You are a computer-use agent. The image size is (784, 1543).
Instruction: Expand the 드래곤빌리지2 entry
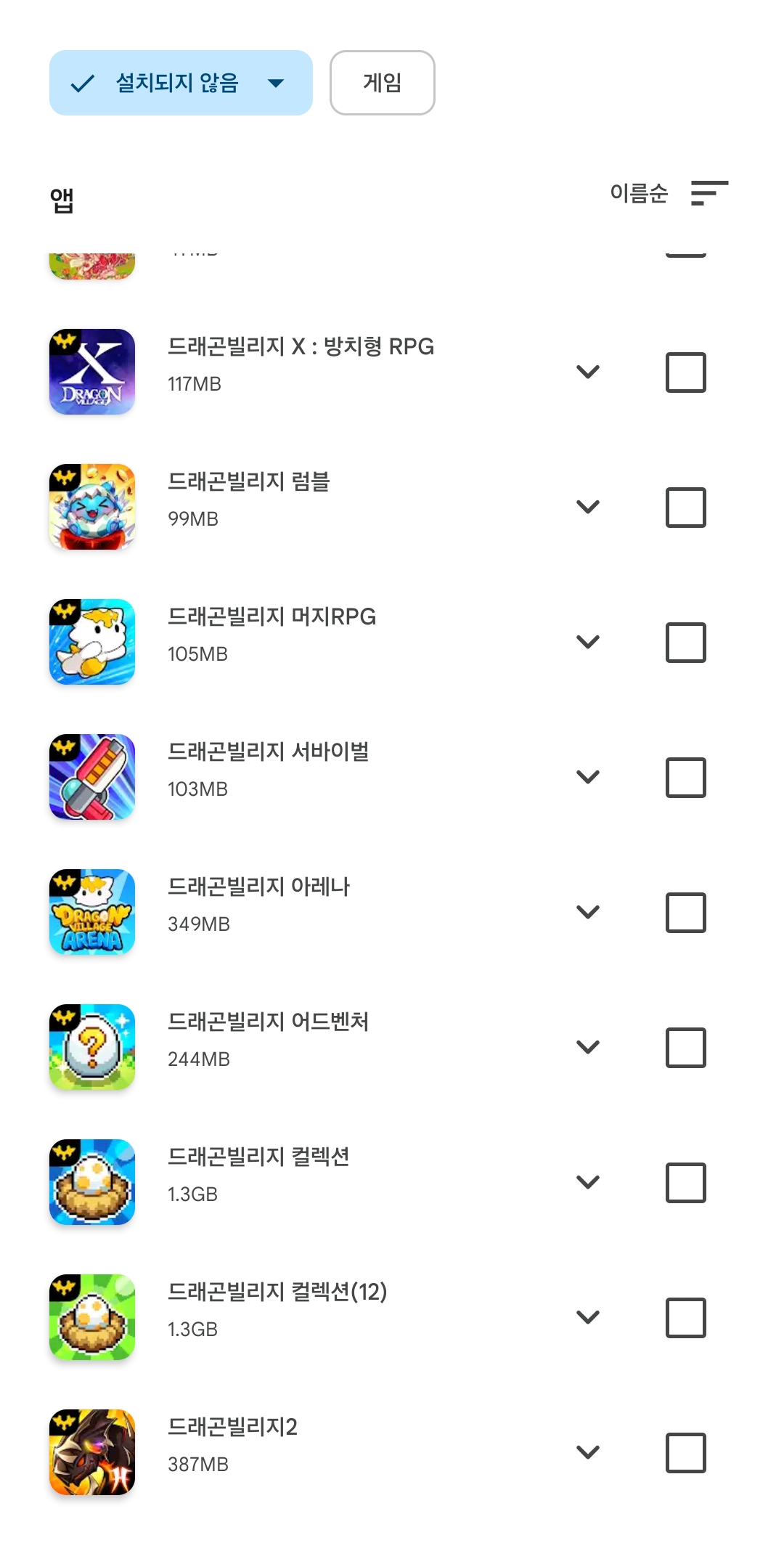click(x=587, y=1453)
